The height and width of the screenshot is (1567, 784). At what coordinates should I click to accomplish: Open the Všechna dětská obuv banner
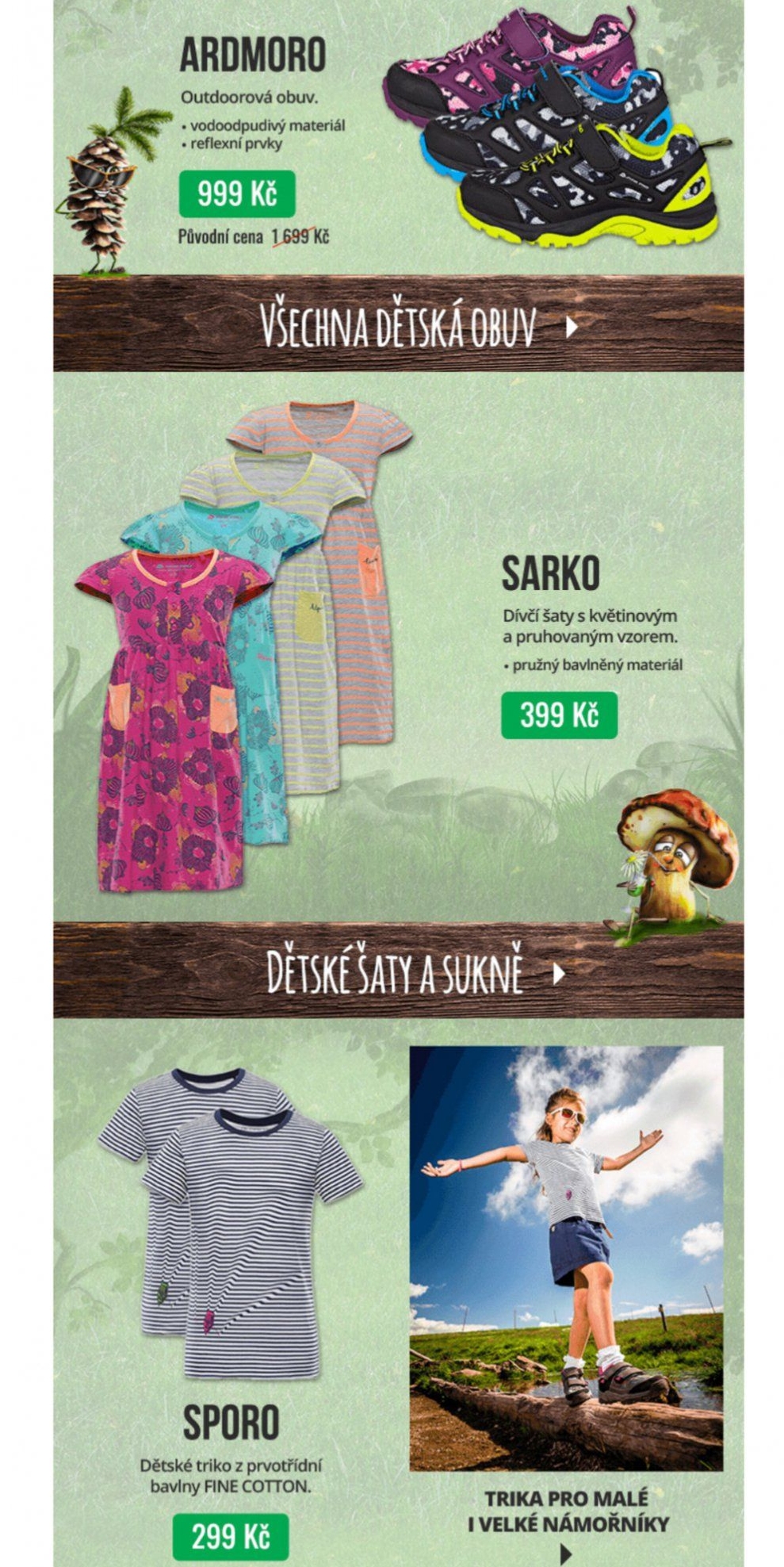pos(398,324)
